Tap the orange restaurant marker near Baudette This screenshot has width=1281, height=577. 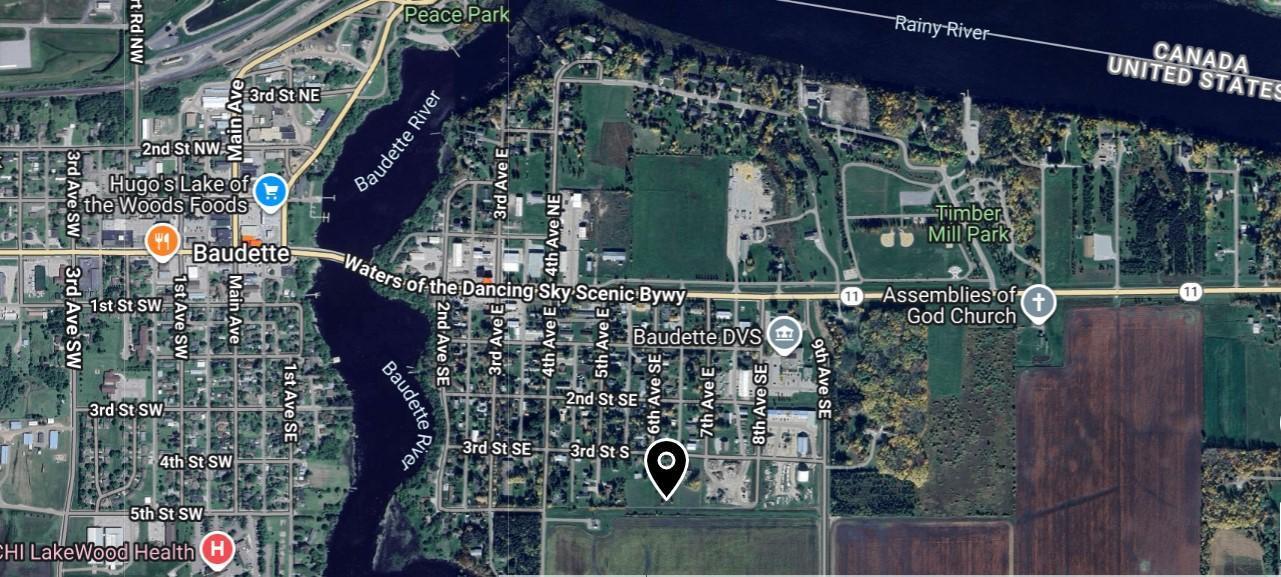162,241
